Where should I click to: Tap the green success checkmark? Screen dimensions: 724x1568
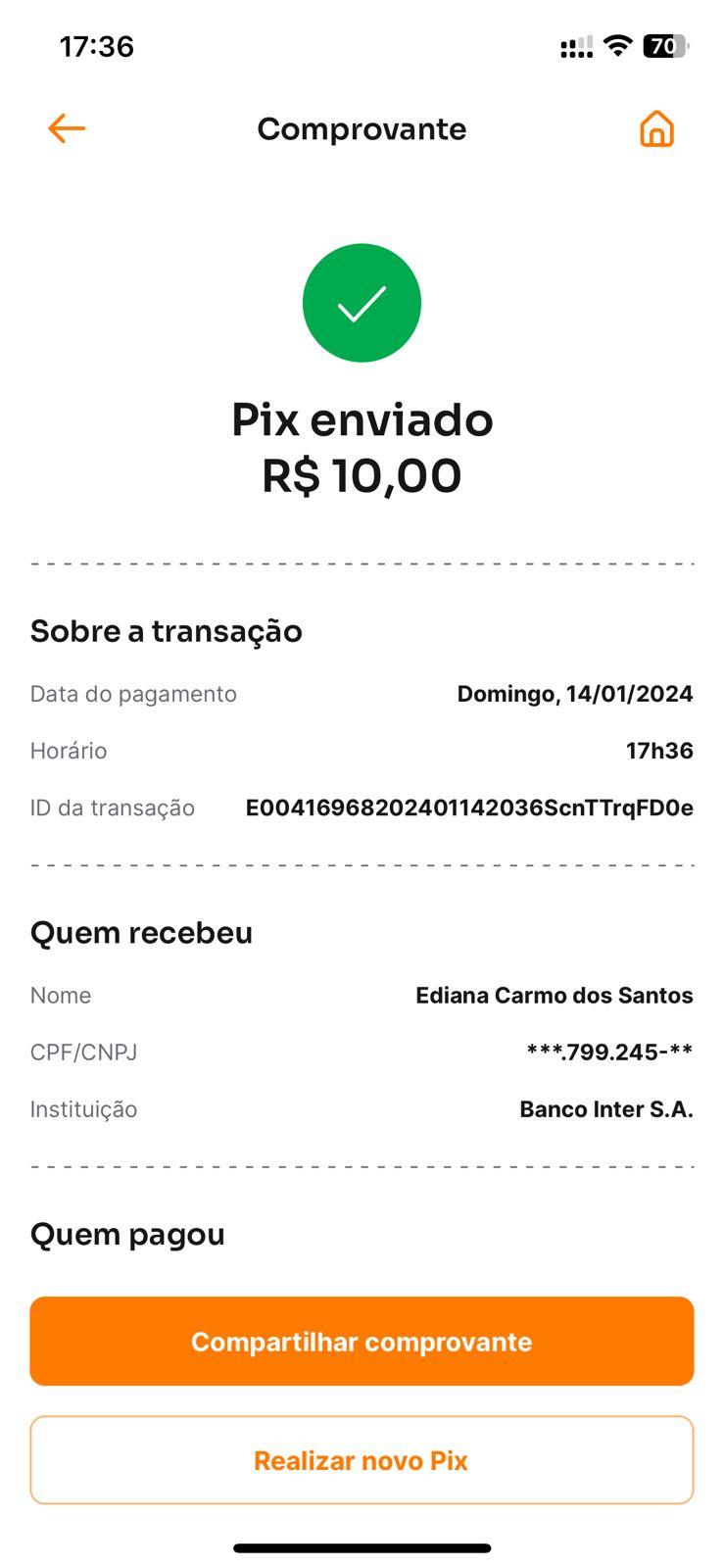coord(362,302)
